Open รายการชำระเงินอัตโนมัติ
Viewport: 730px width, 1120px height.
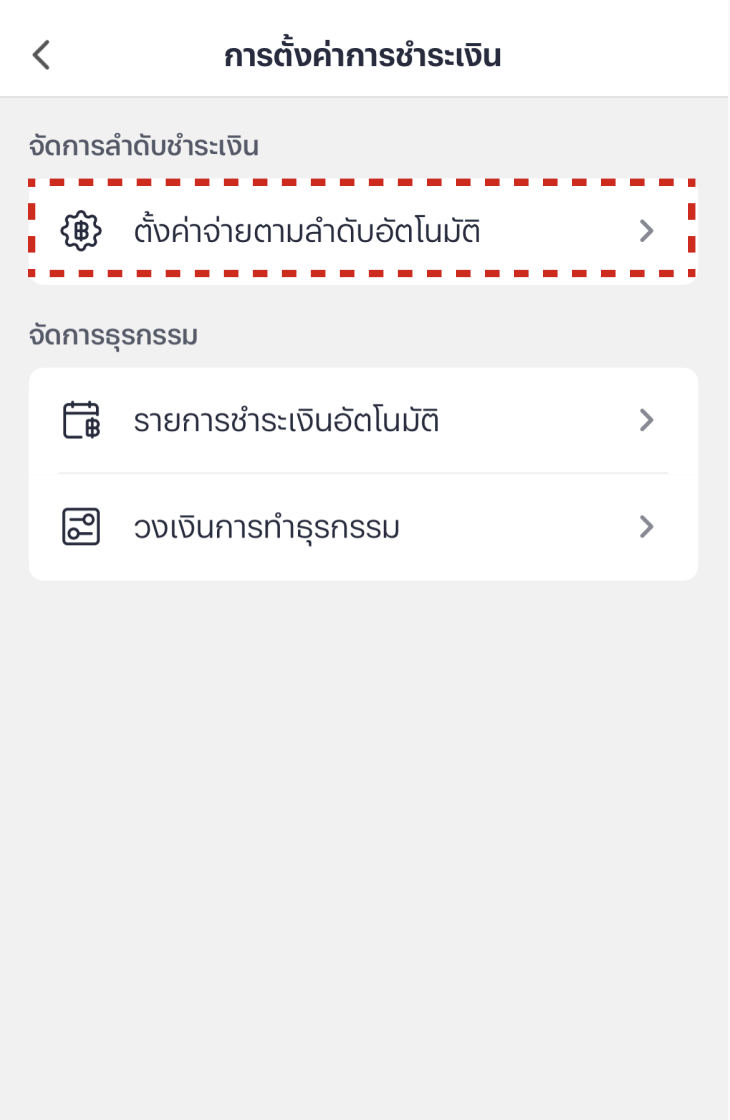[362, 420]
